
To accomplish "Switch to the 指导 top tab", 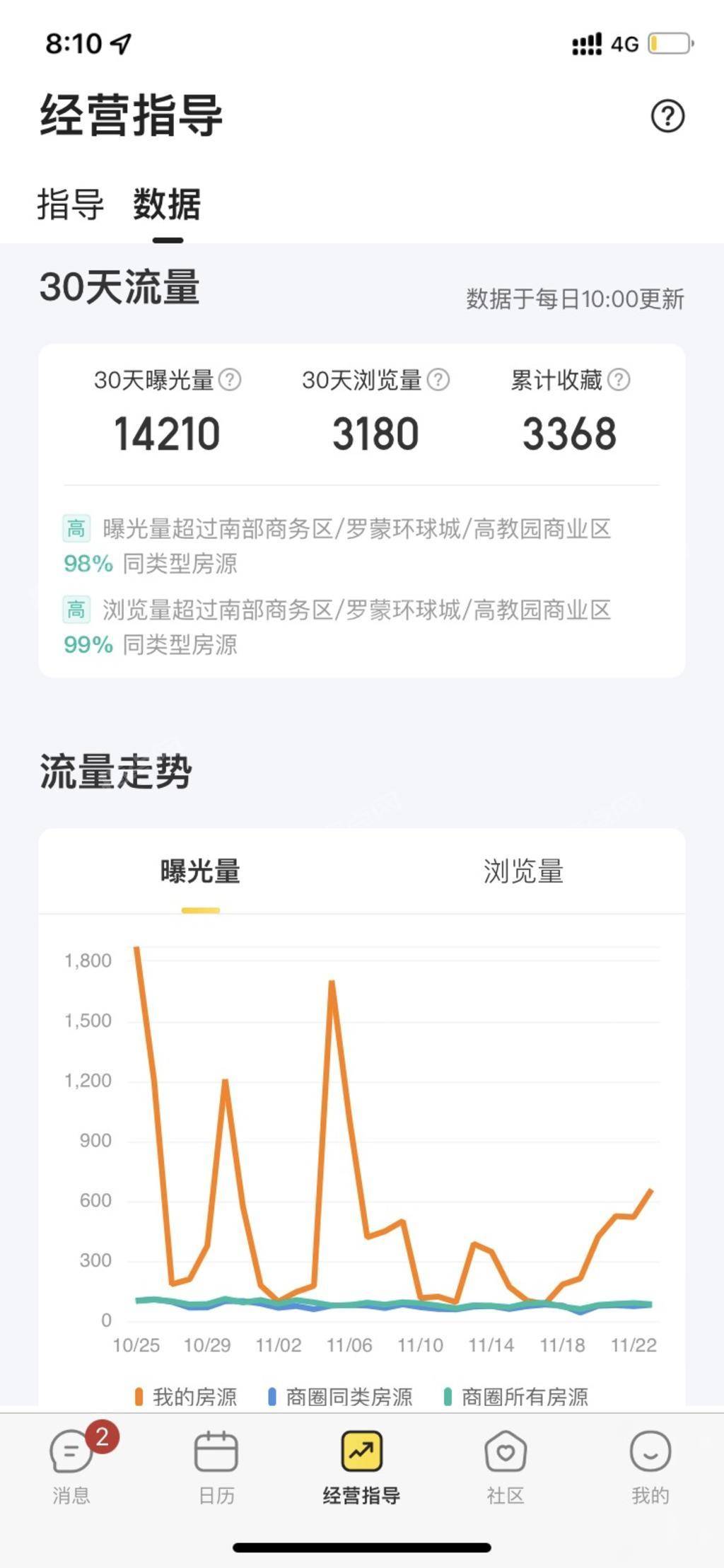I will (x=70, y=204).
